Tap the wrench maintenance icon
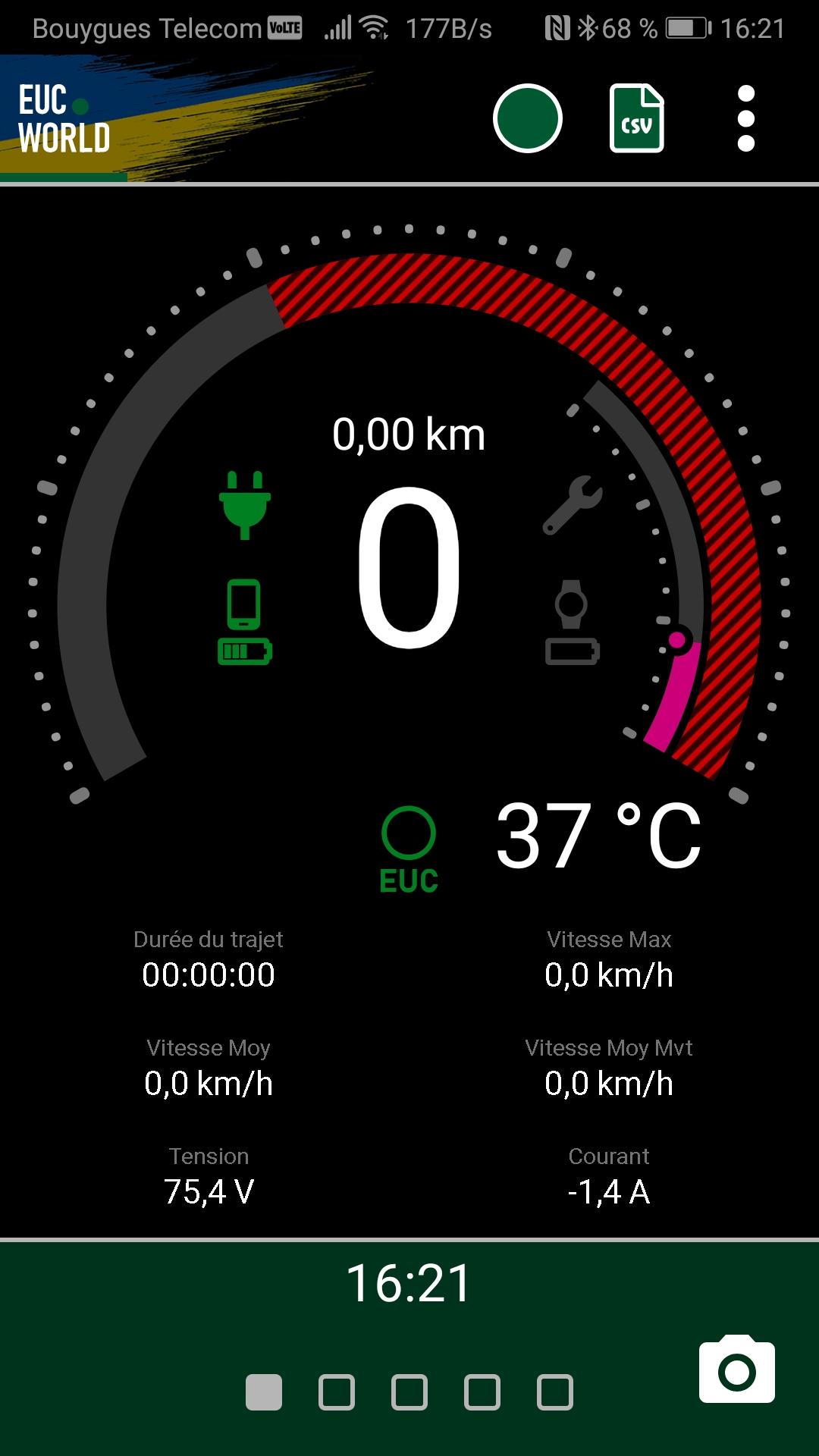819x1456 pixels. (x=573, y=505)
